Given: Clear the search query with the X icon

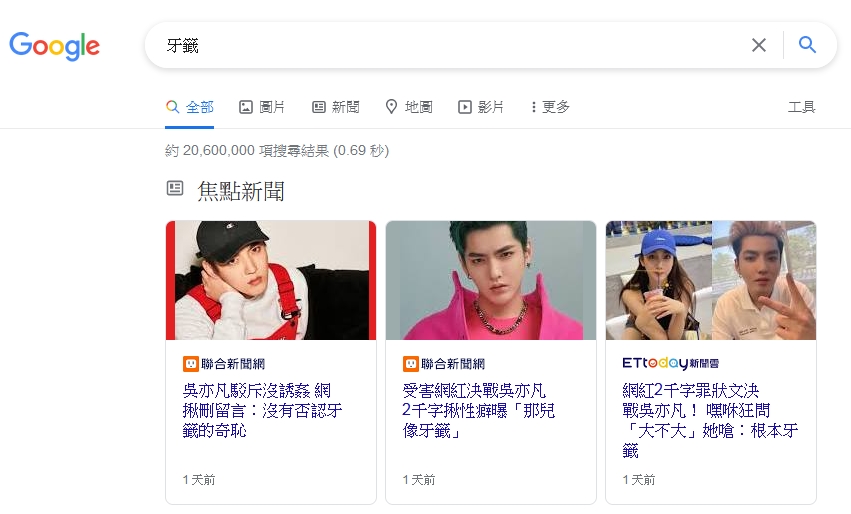Looking at the screenshot, I should click(759, 45).
